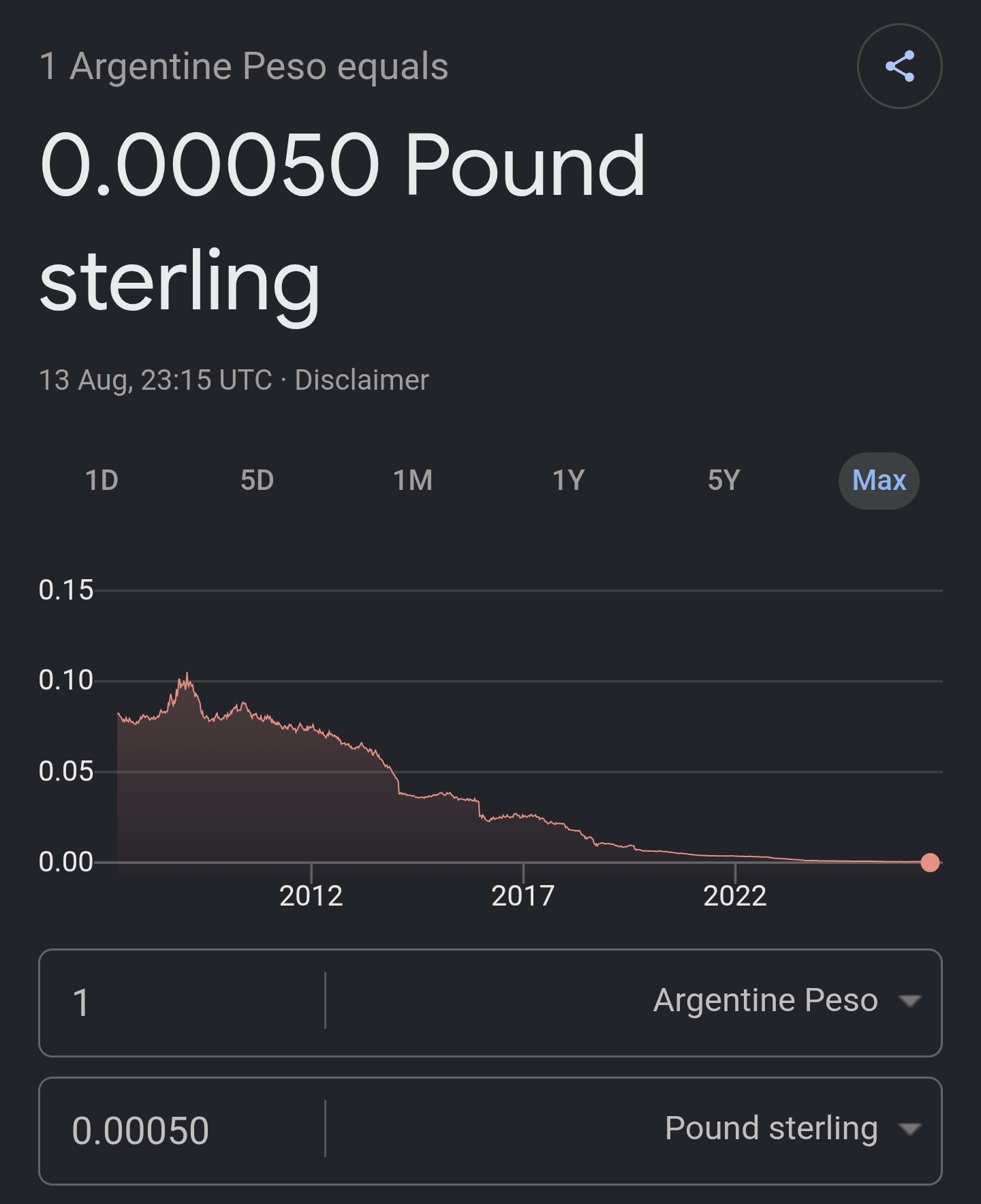View the 5Y chart range
Screen dimensions: 981x1204
723,480
